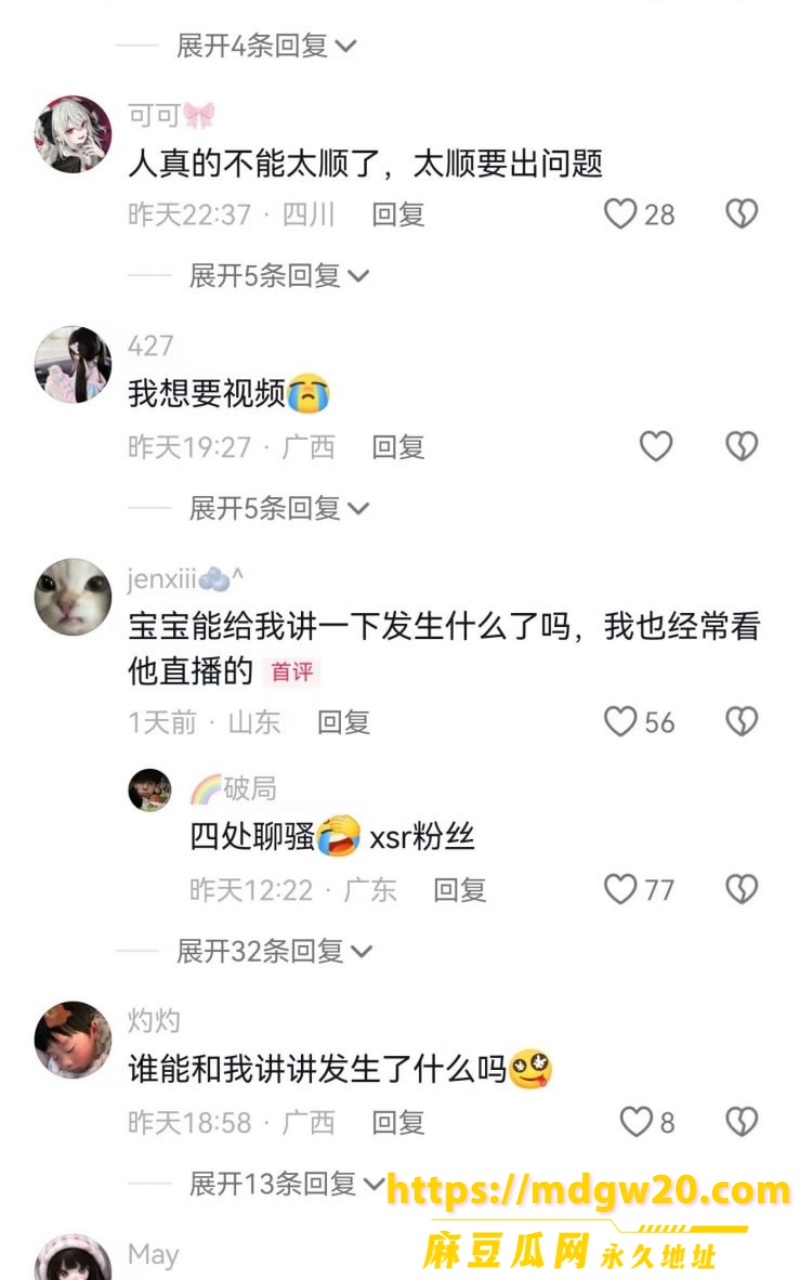Dislike 破局's reply

tap(741, 888)
